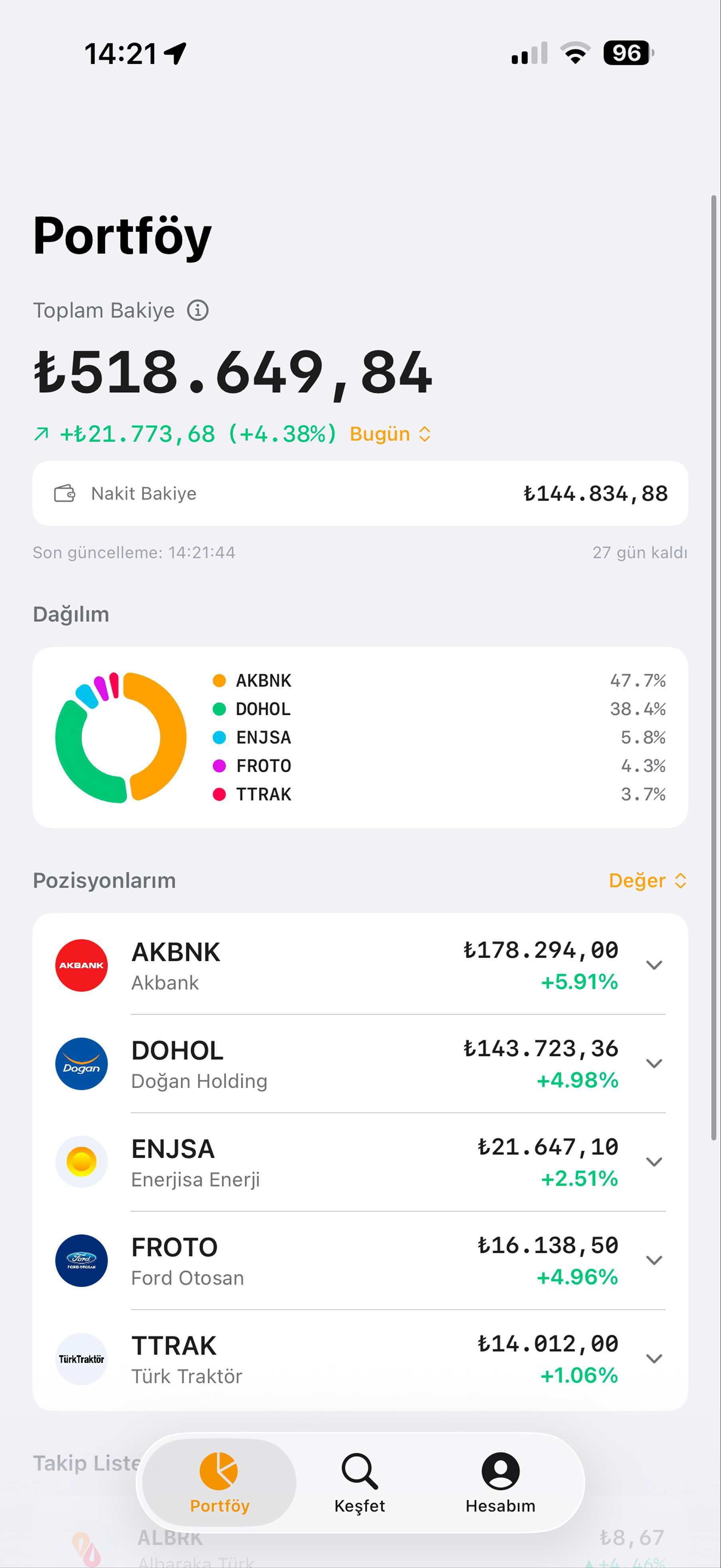Change the Bugün period selector
Image resolution: width=721 pixels, height=1568 pixels.
tap(390, 434)
